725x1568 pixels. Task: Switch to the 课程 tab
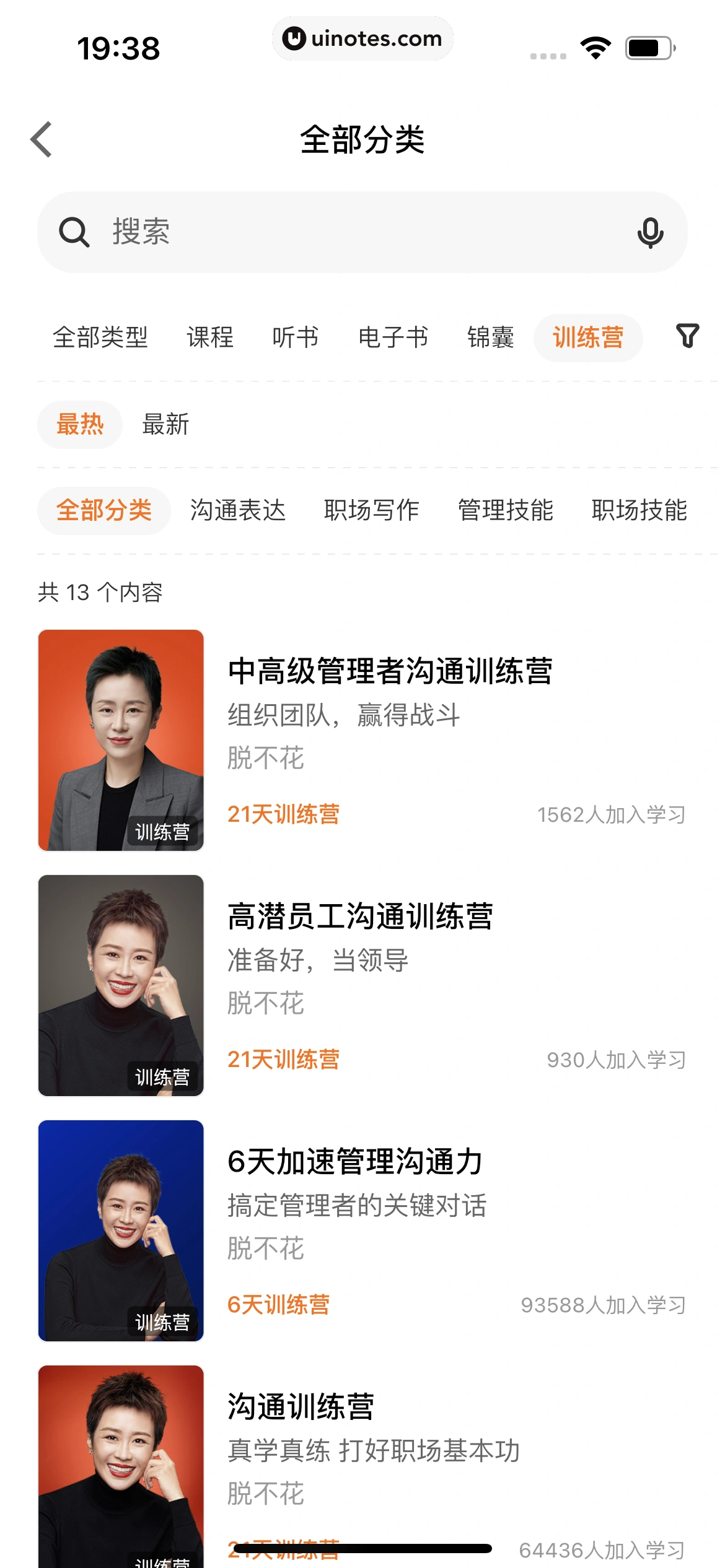[210, 338]
